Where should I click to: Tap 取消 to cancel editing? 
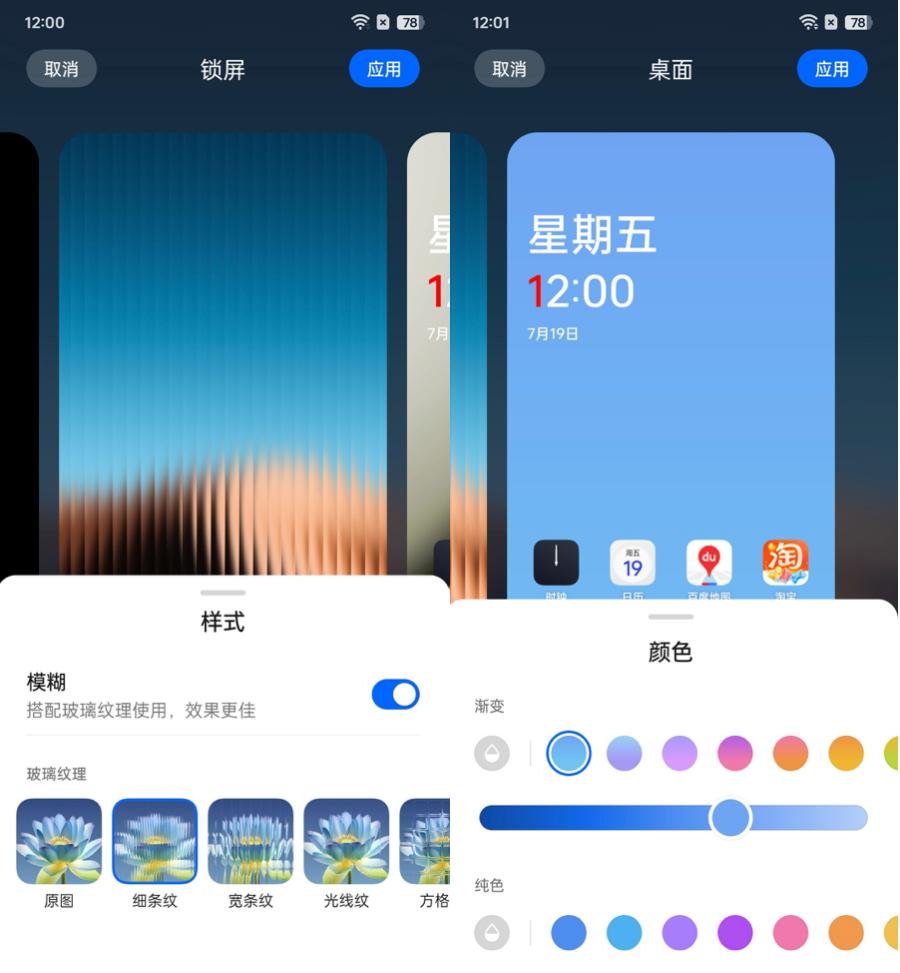[x=61, y=69]
